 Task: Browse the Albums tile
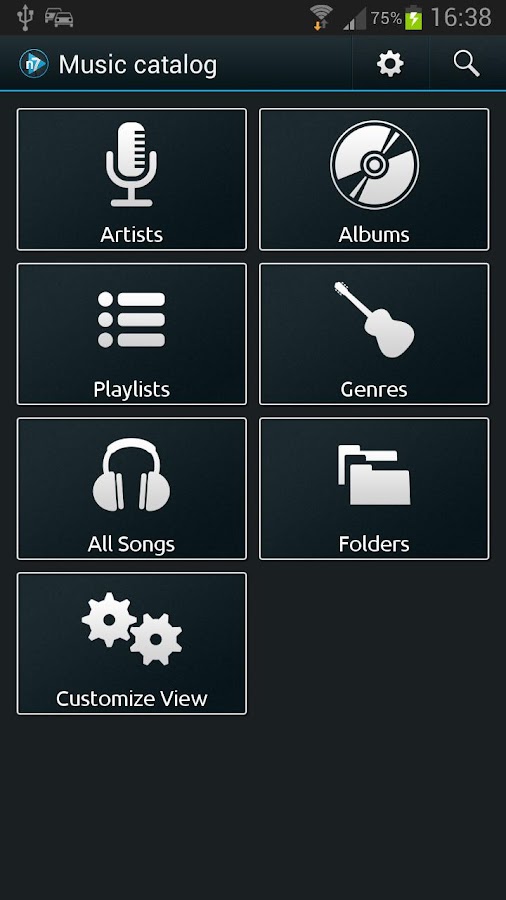click(x=374, y=179)
